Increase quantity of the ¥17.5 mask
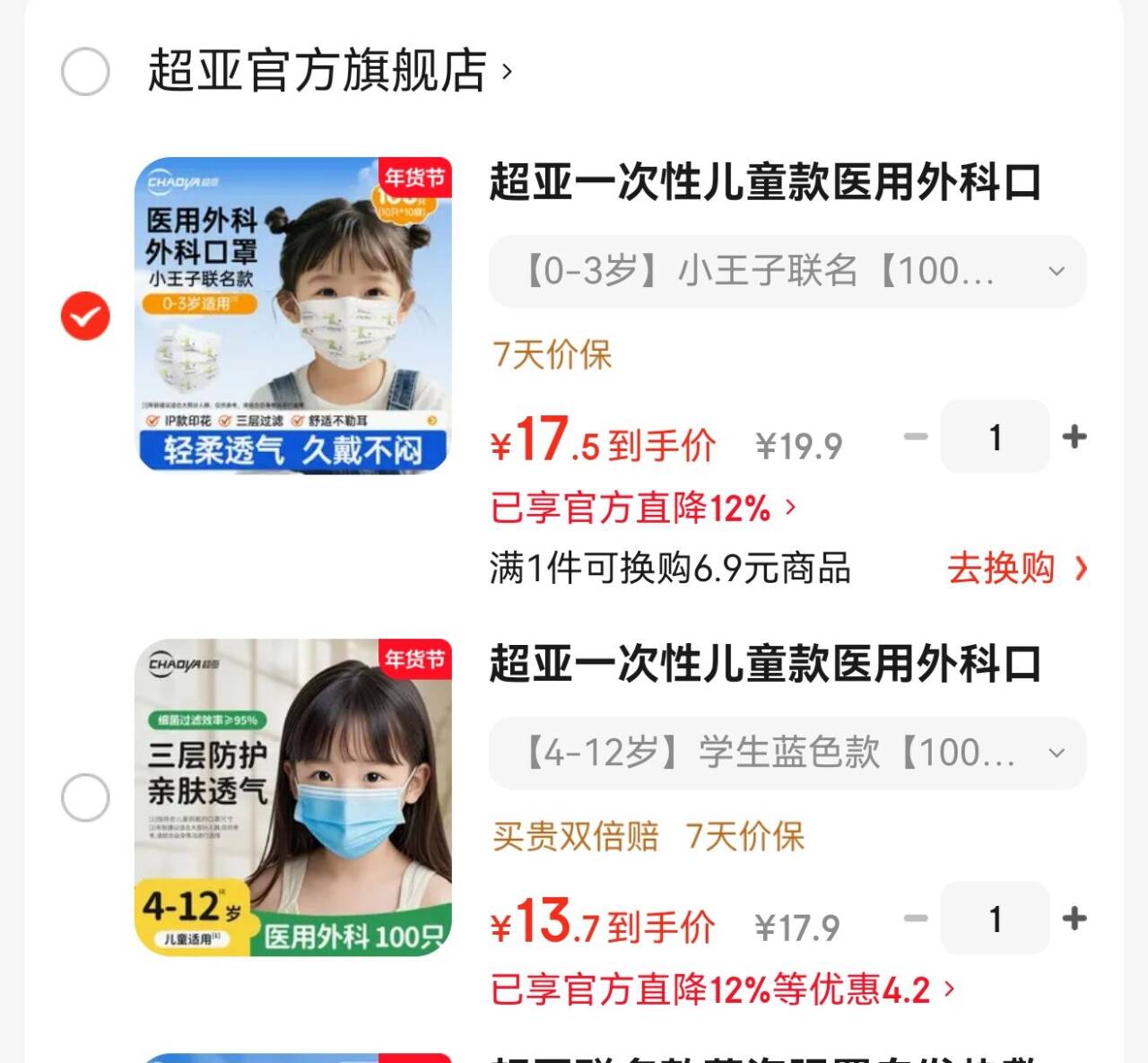Image resolution: width=1148 pixels, height=1063 pixels. [1074, 438]
